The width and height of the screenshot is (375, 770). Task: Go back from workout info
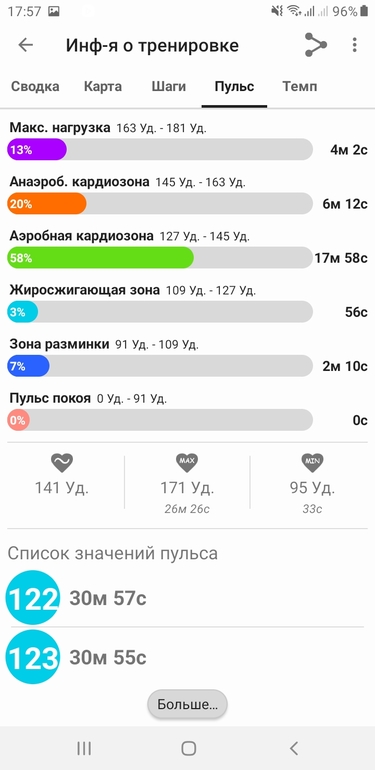pos(26,45)
